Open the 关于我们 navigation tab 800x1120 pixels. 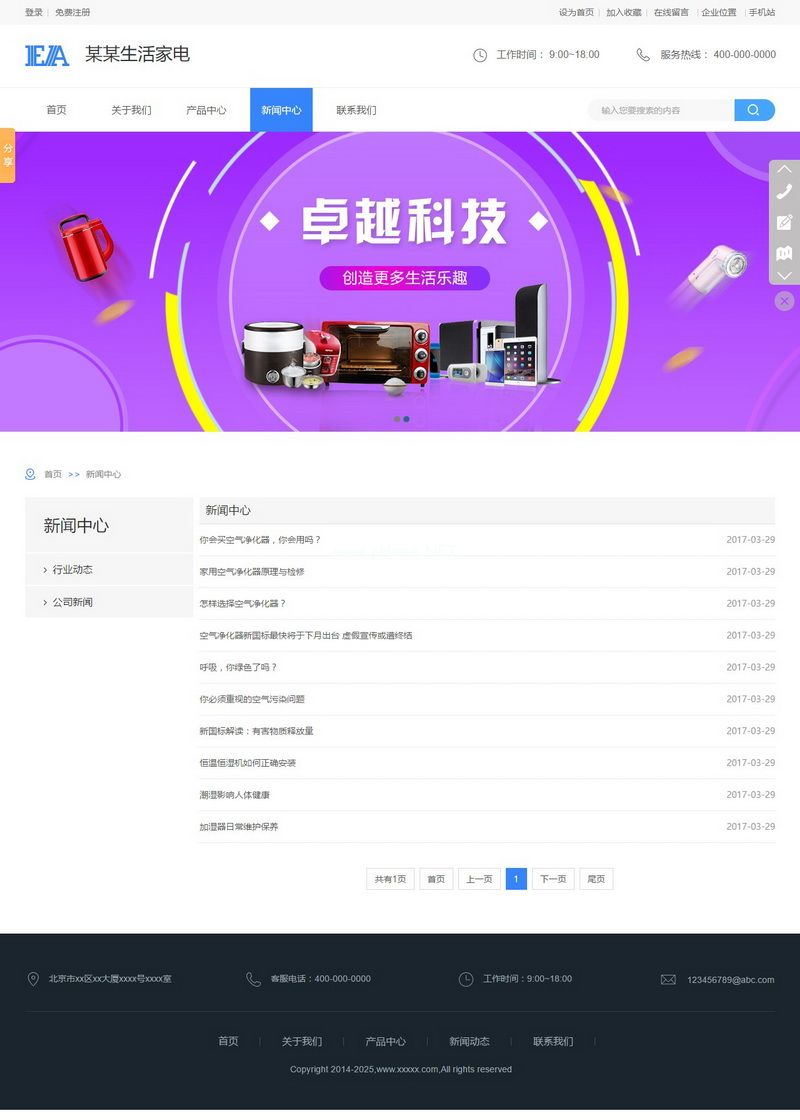131,110
